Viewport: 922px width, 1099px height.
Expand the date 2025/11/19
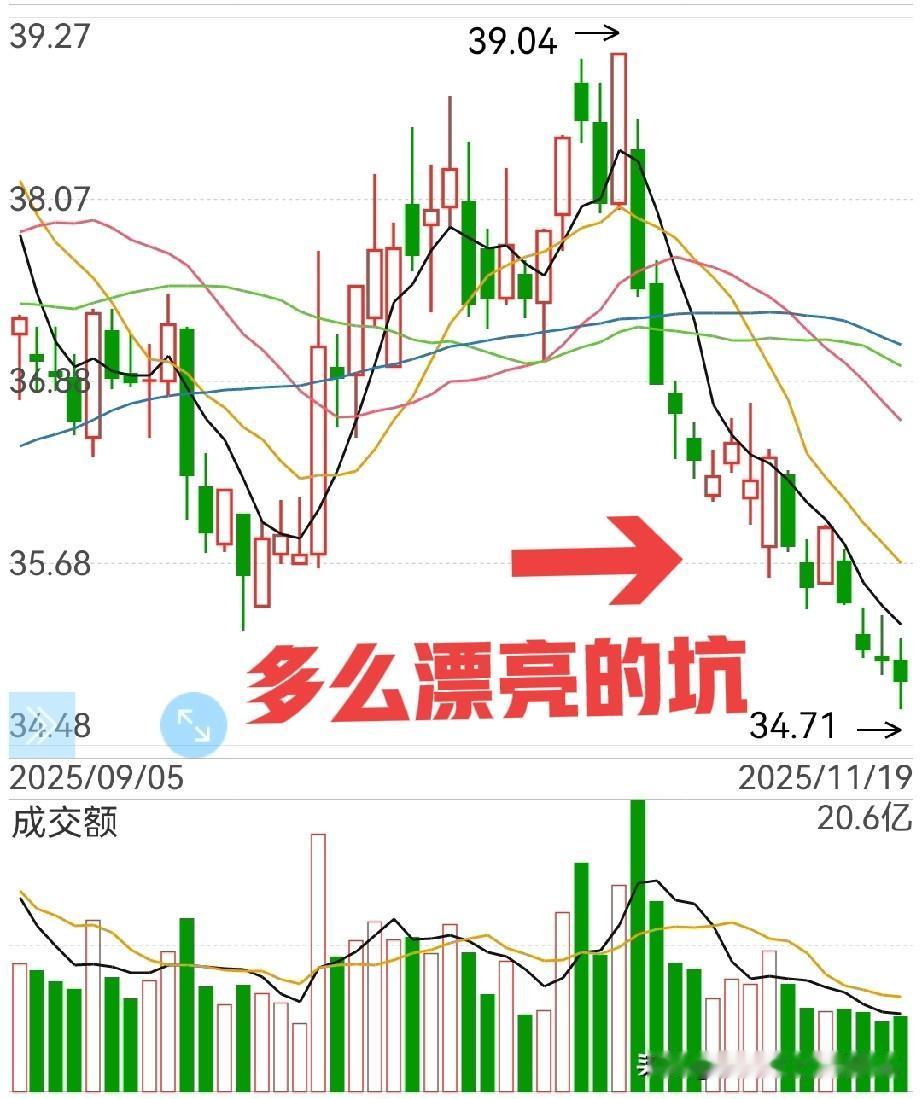coord(826,775)
